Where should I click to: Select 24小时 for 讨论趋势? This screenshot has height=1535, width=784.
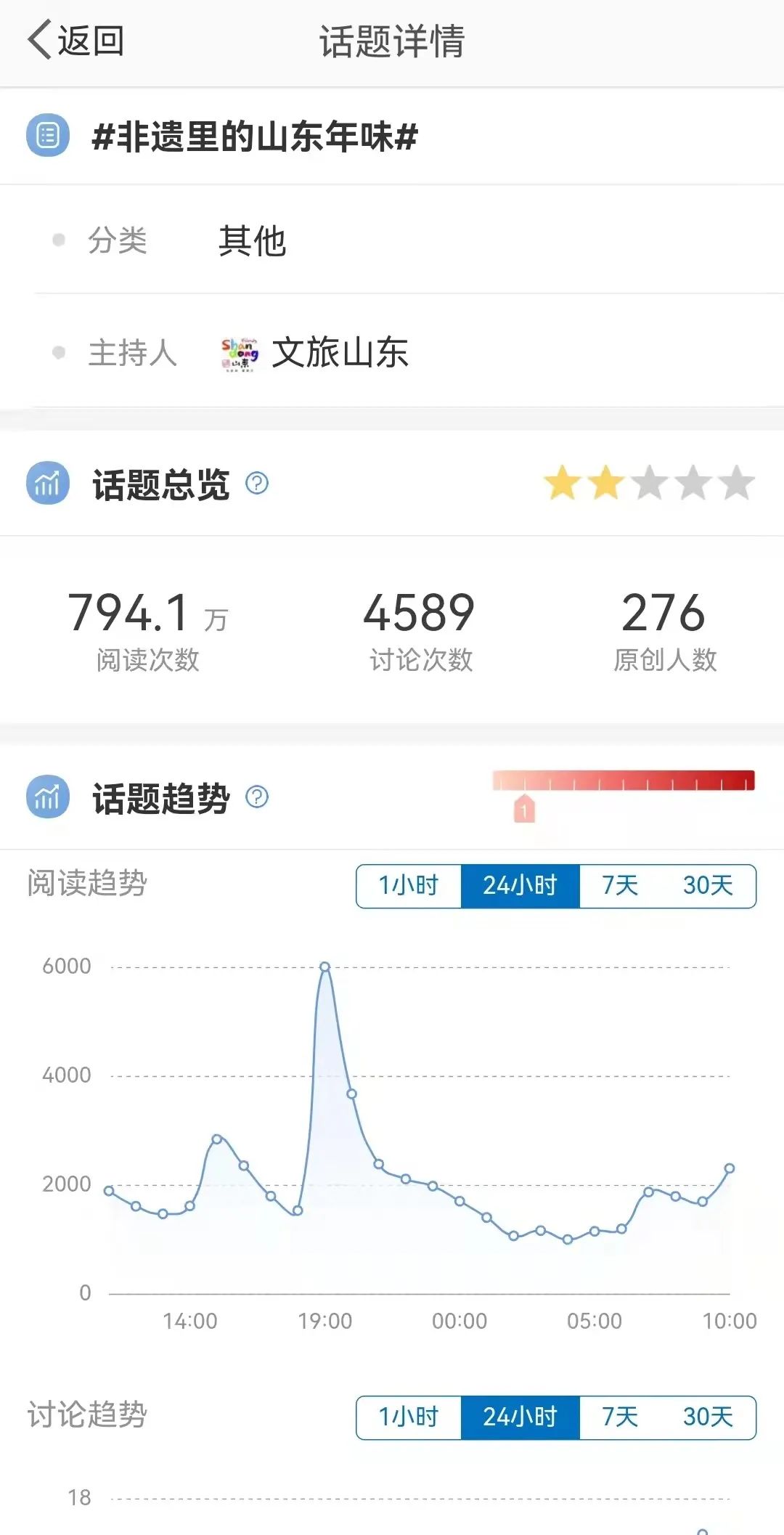coord(520,1417)
